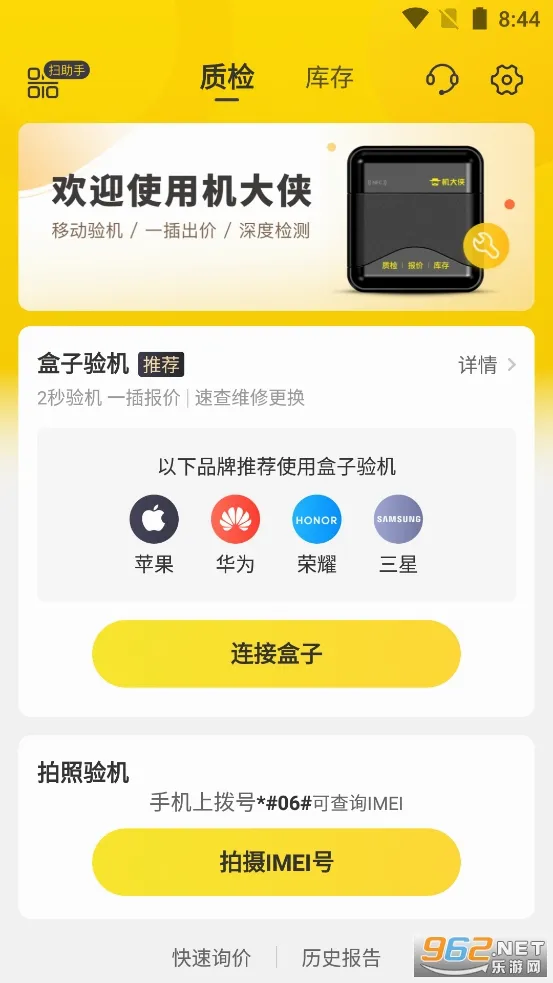The height and width of the screenshot is (983, 553).
Task: View 详情 for 盒子验机
Action: pos(487,365)
